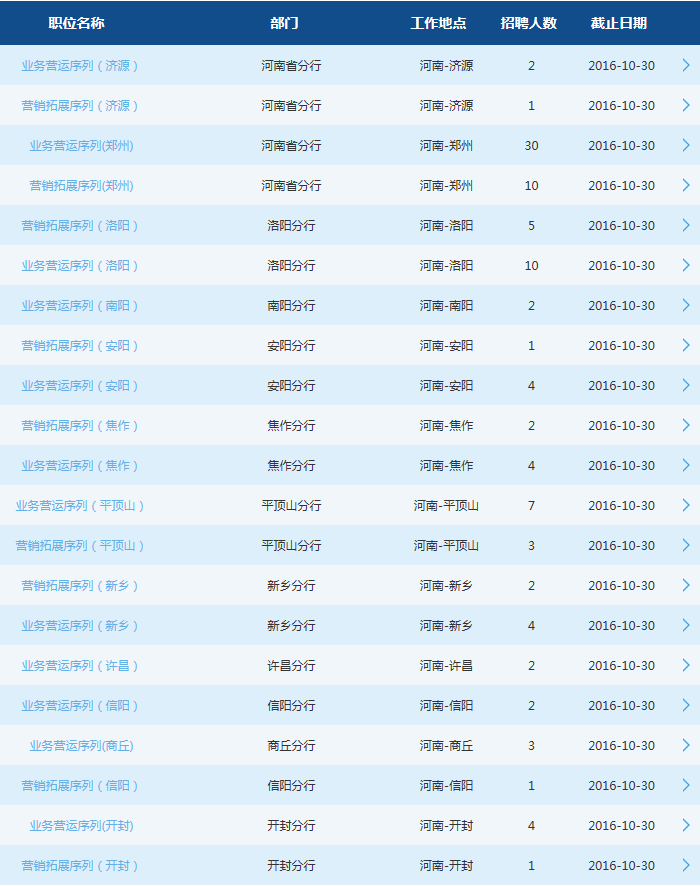Image resolution: width=700 pixels, height=886 pixels.
Task: Select 营销拓展序列（焦作）position
Action: (80, 426)
